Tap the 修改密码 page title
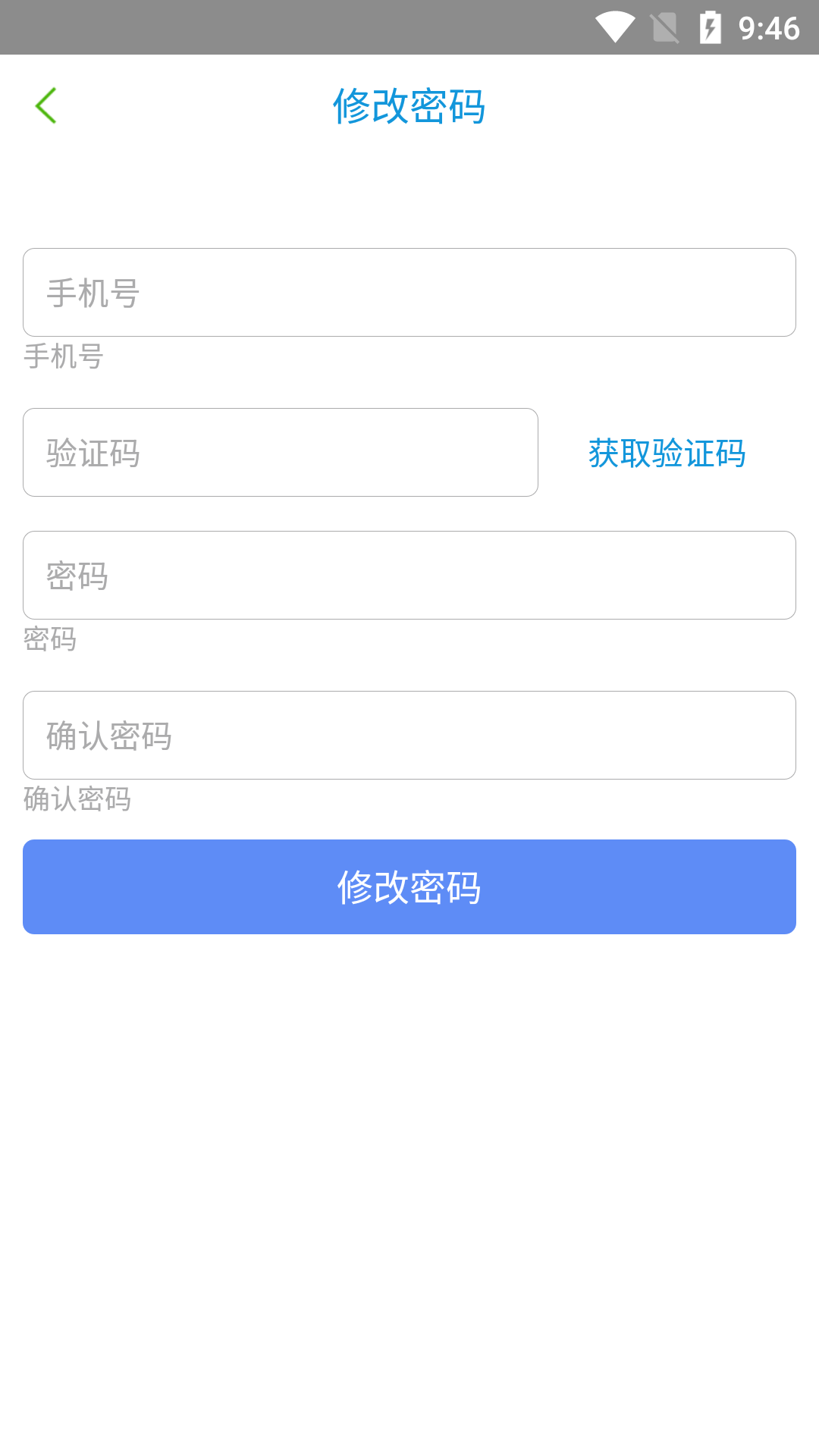Viewport: 819px width, 1456px height. pos(409,105)
